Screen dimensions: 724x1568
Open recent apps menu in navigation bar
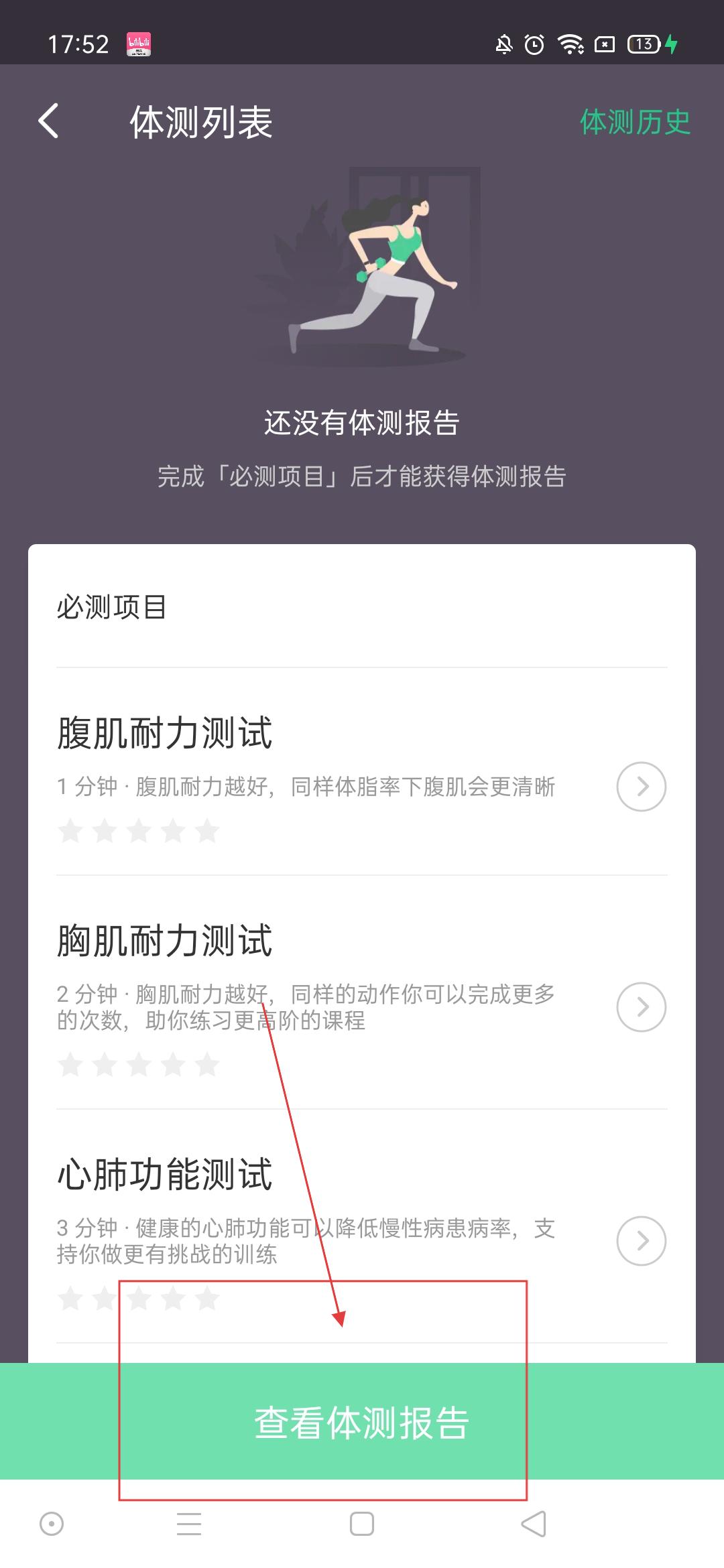tap(189, 1524)
